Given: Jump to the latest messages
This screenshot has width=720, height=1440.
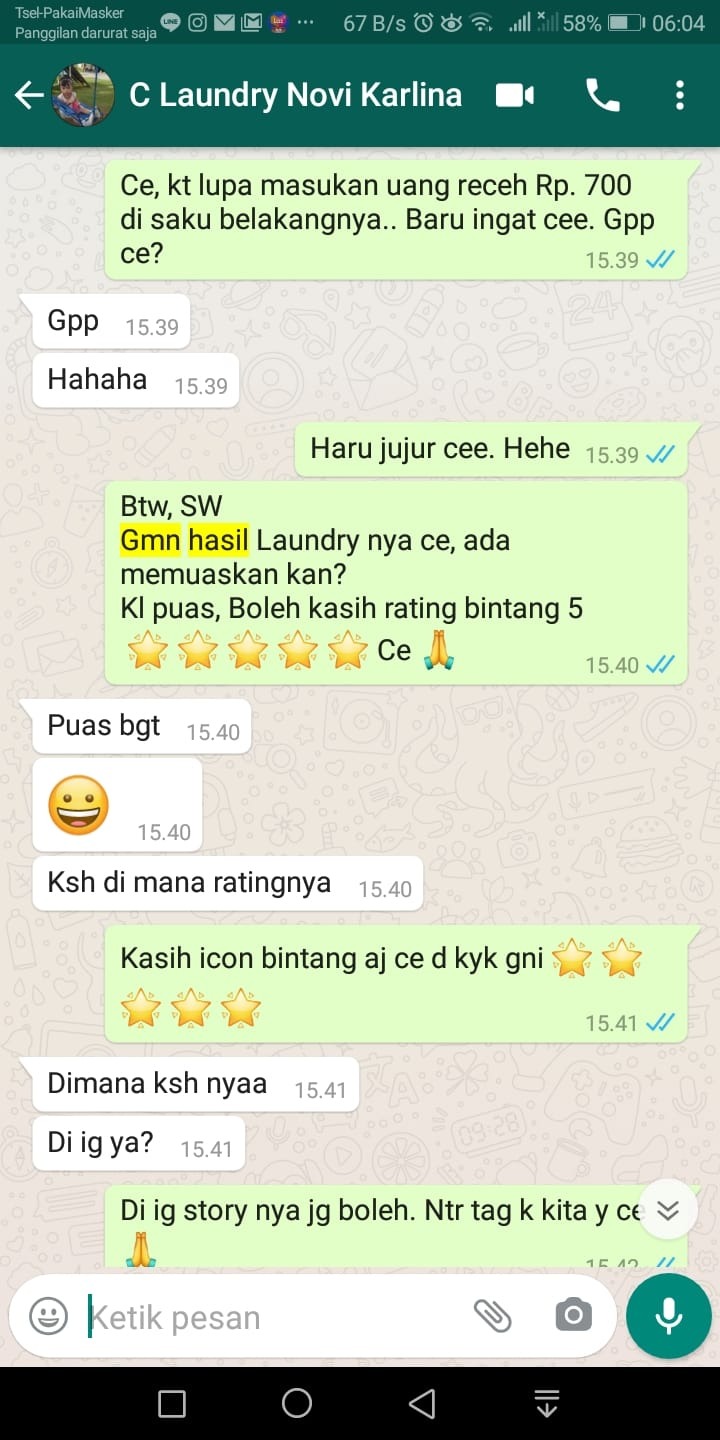Looking at the screenshot, I should coord(668,1211).
